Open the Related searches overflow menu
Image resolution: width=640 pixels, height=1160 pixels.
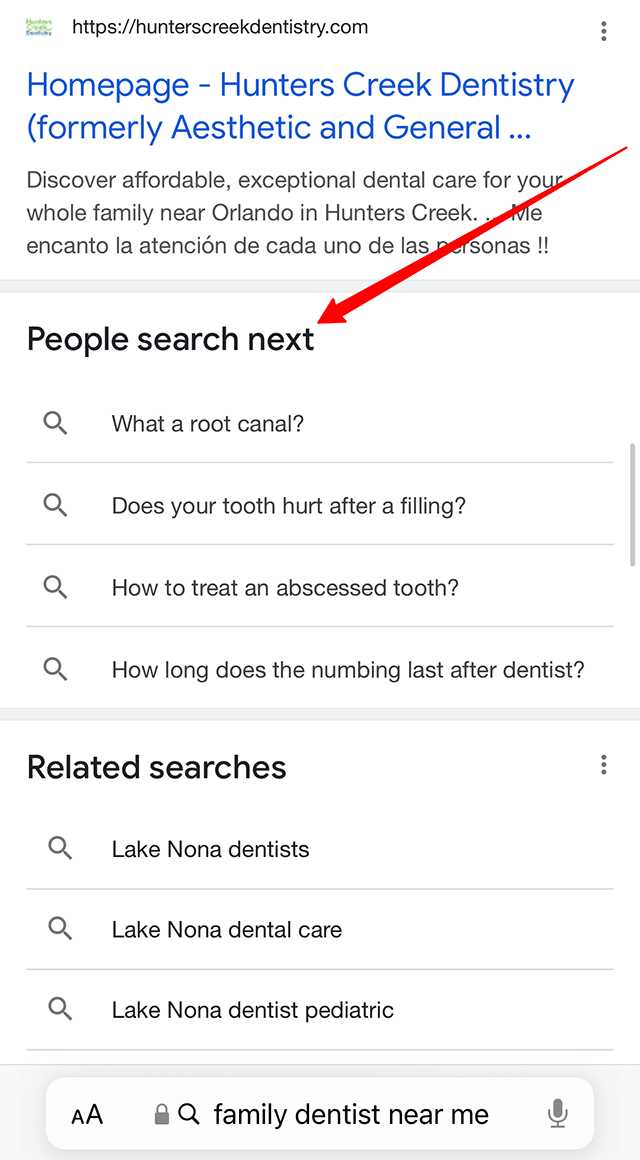pos(604,765)
